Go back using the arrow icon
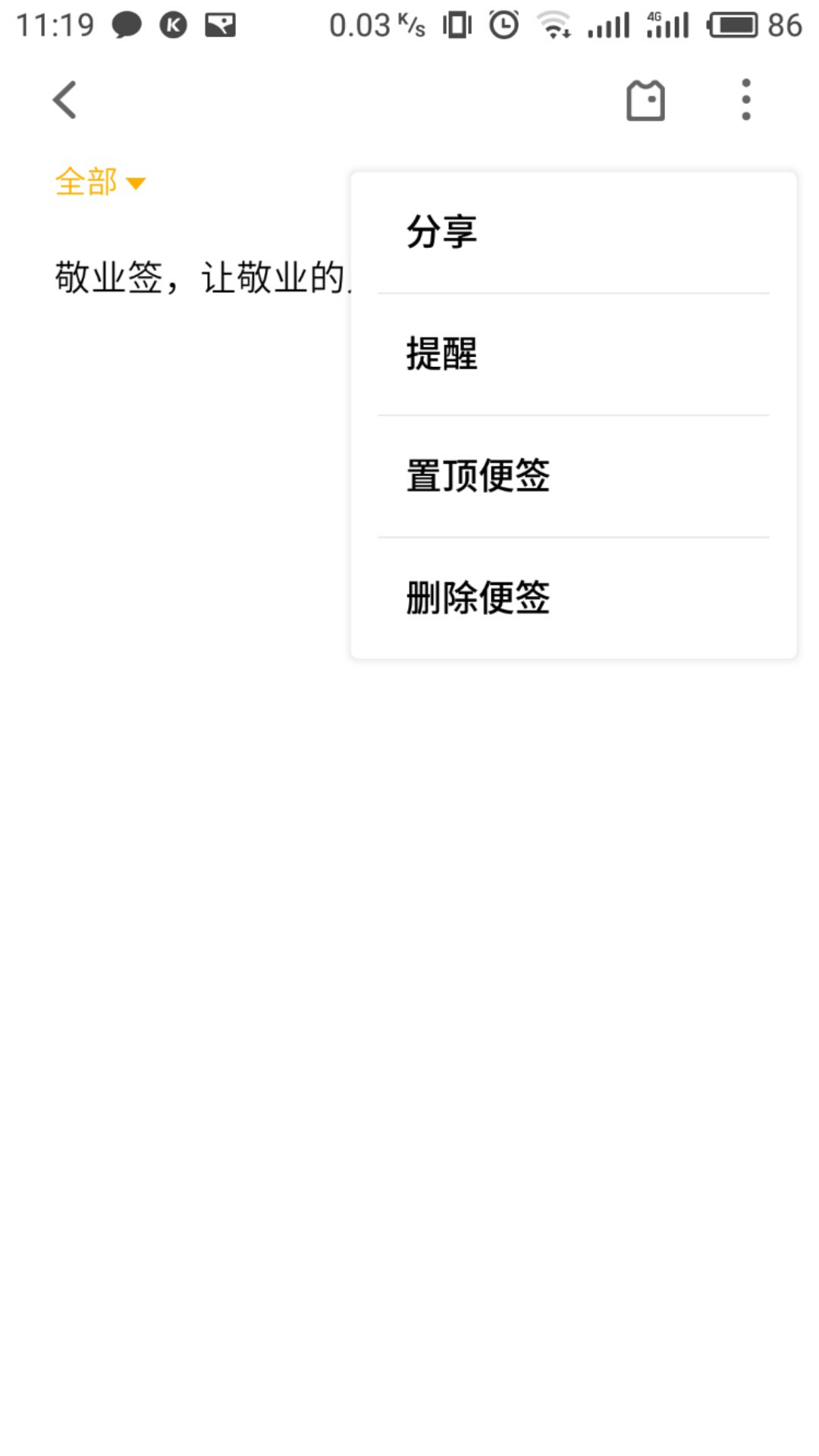 tap(65, 100)
